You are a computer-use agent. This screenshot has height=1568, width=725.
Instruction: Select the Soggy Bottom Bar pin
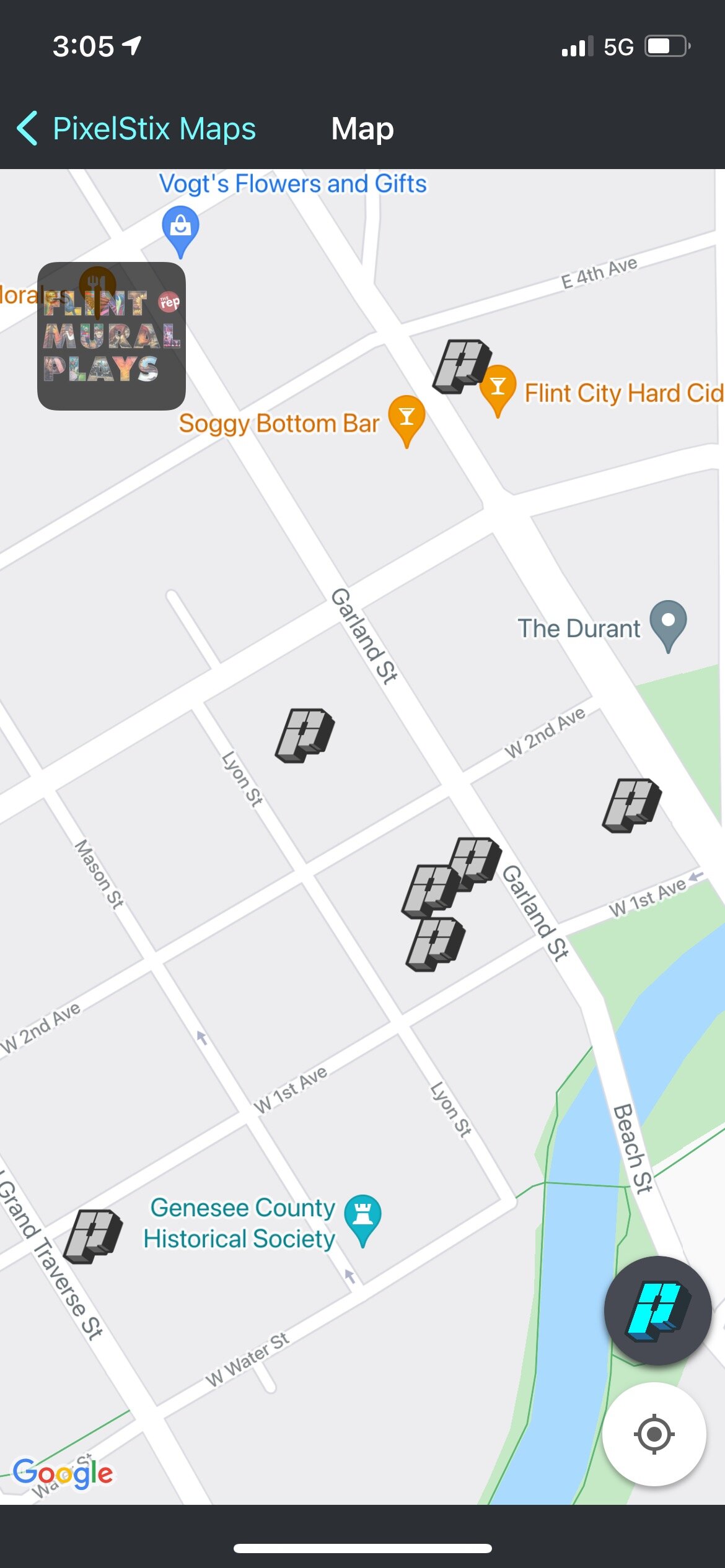coord(406,419)
